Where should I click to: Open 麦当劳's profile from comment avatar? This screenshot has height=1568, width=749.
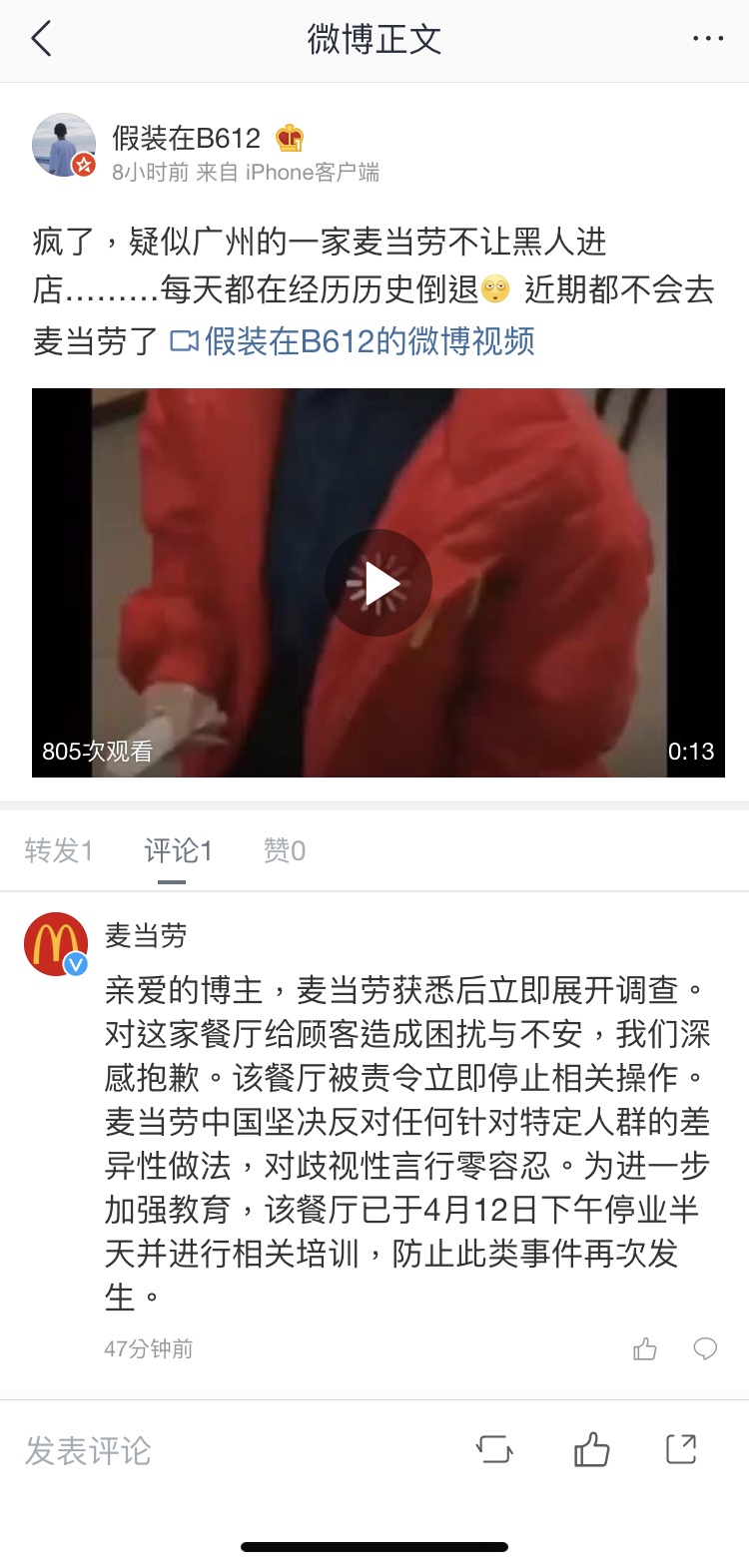[x=56, y=943]
